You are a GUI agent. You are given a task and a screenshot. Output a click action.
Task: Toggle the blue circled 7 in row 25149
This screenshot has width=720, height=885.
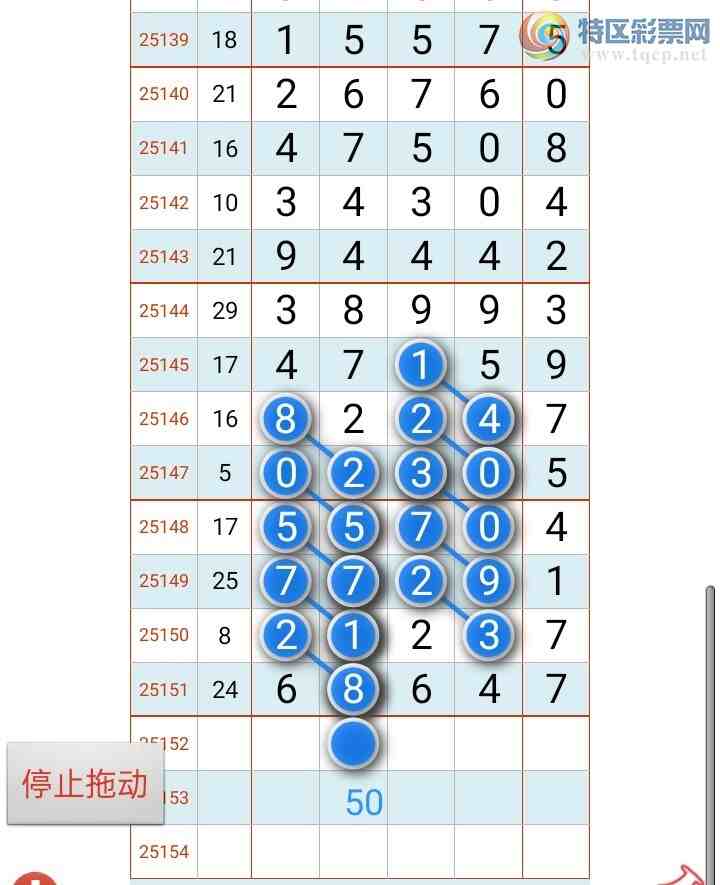click(x=285, y=581)
